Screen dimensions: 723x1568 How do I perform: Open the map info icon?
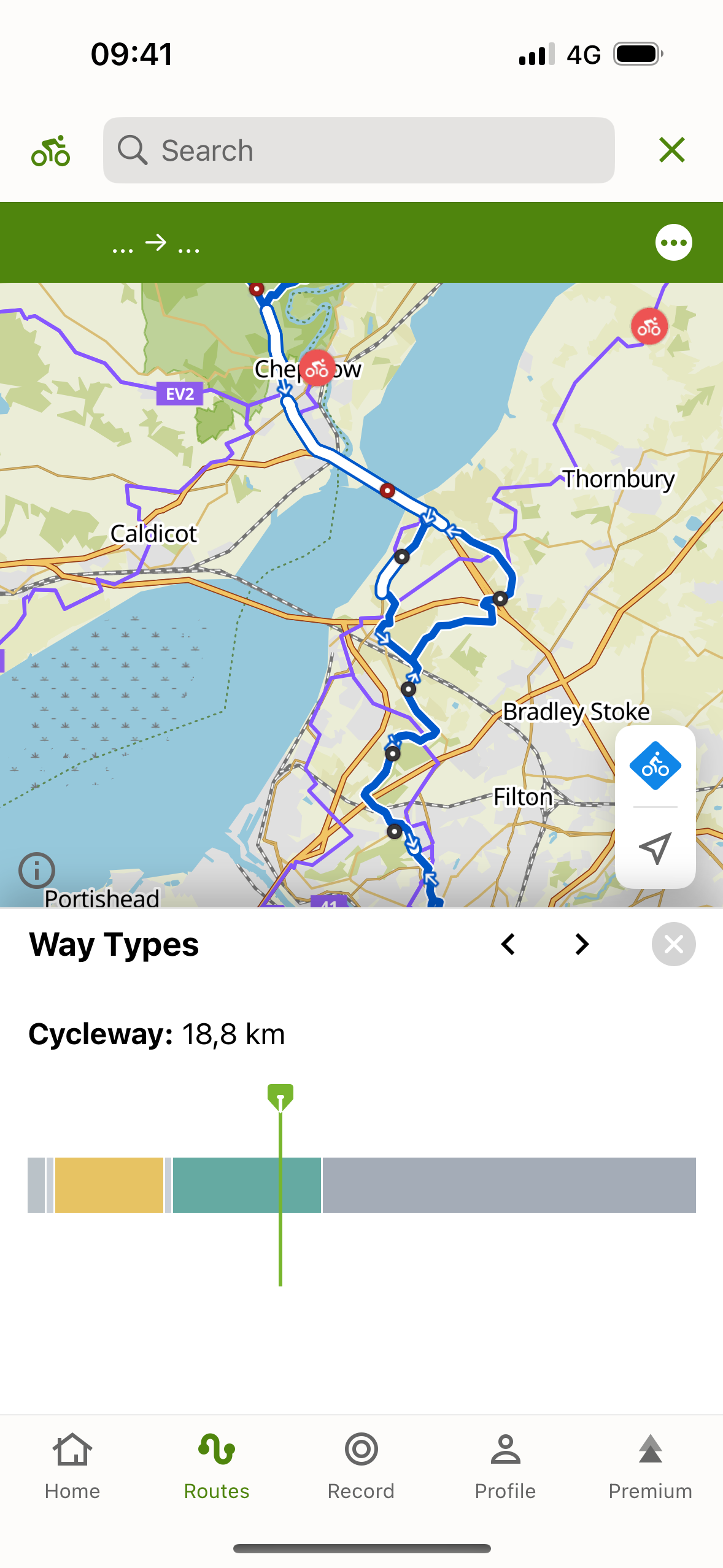(x=37, y=870)
